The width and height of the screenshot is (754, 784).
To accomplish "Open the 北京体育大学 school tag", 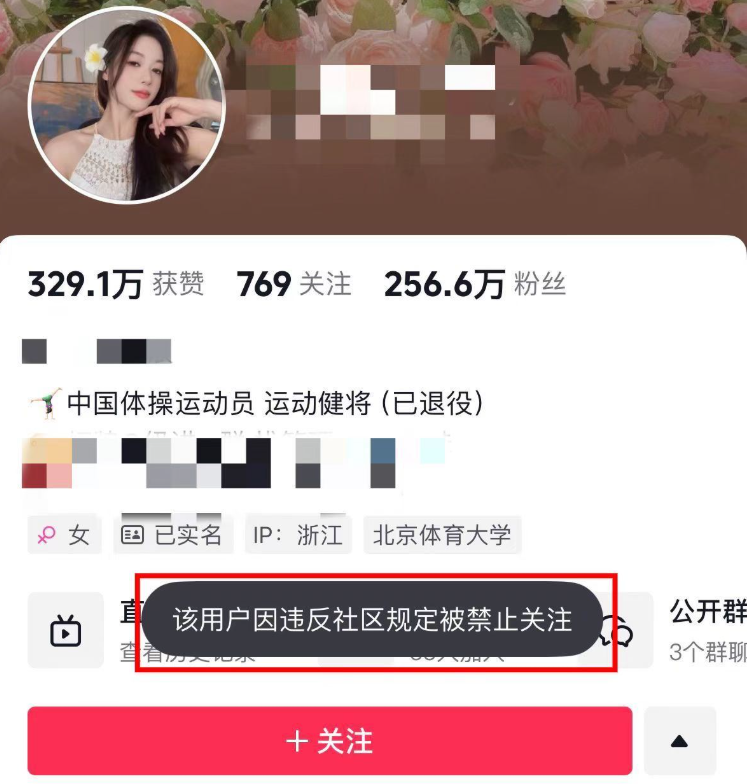I will [x=442, y=535].
